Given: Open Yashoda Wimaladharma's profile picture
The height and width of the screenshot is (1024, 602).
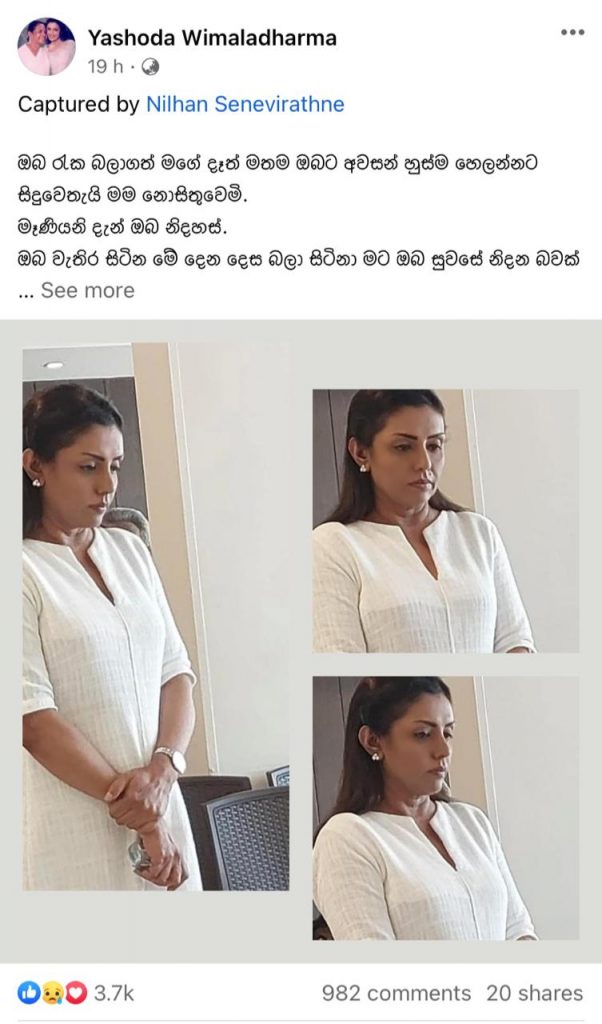Looking at the screenshot, I should [x=46, y=47].
